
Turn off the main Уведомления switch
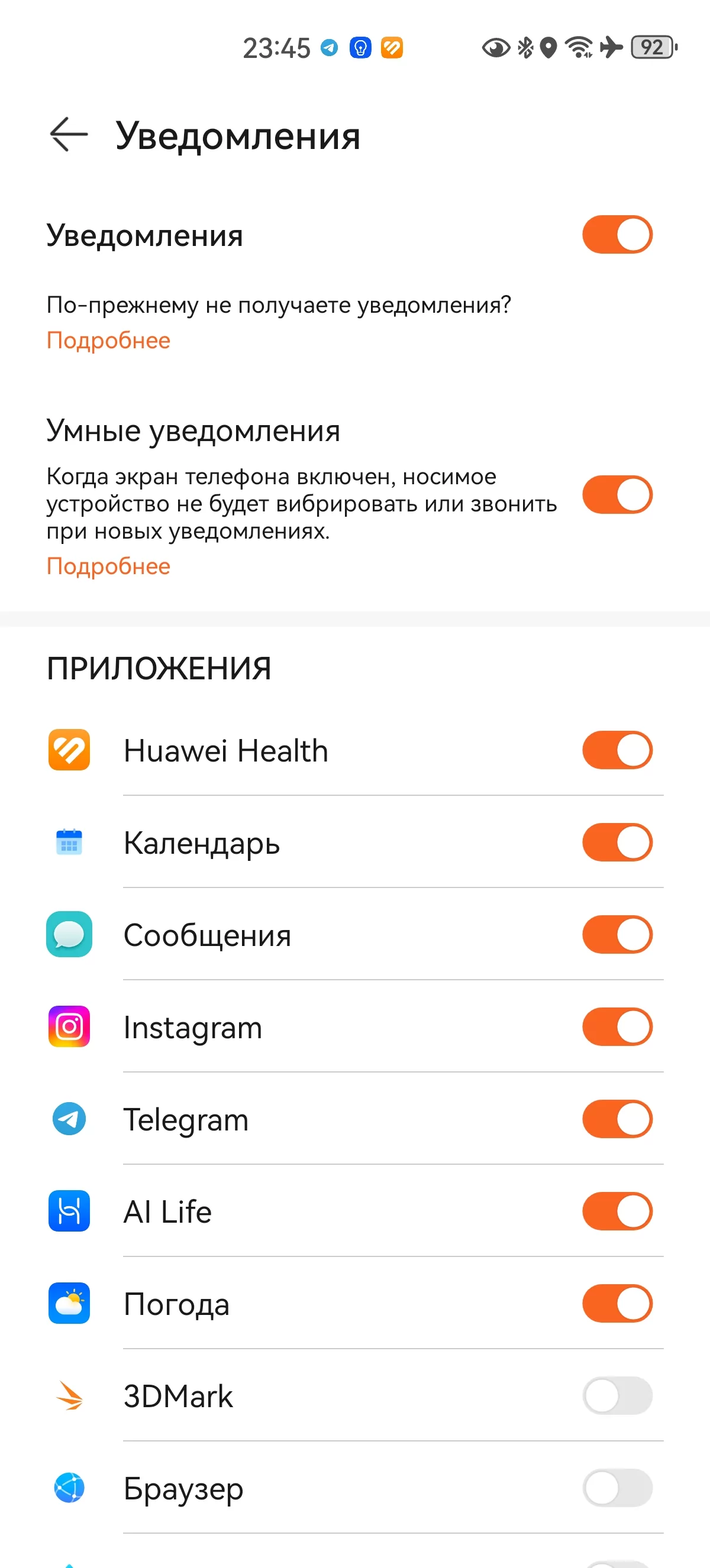(617, 234)
